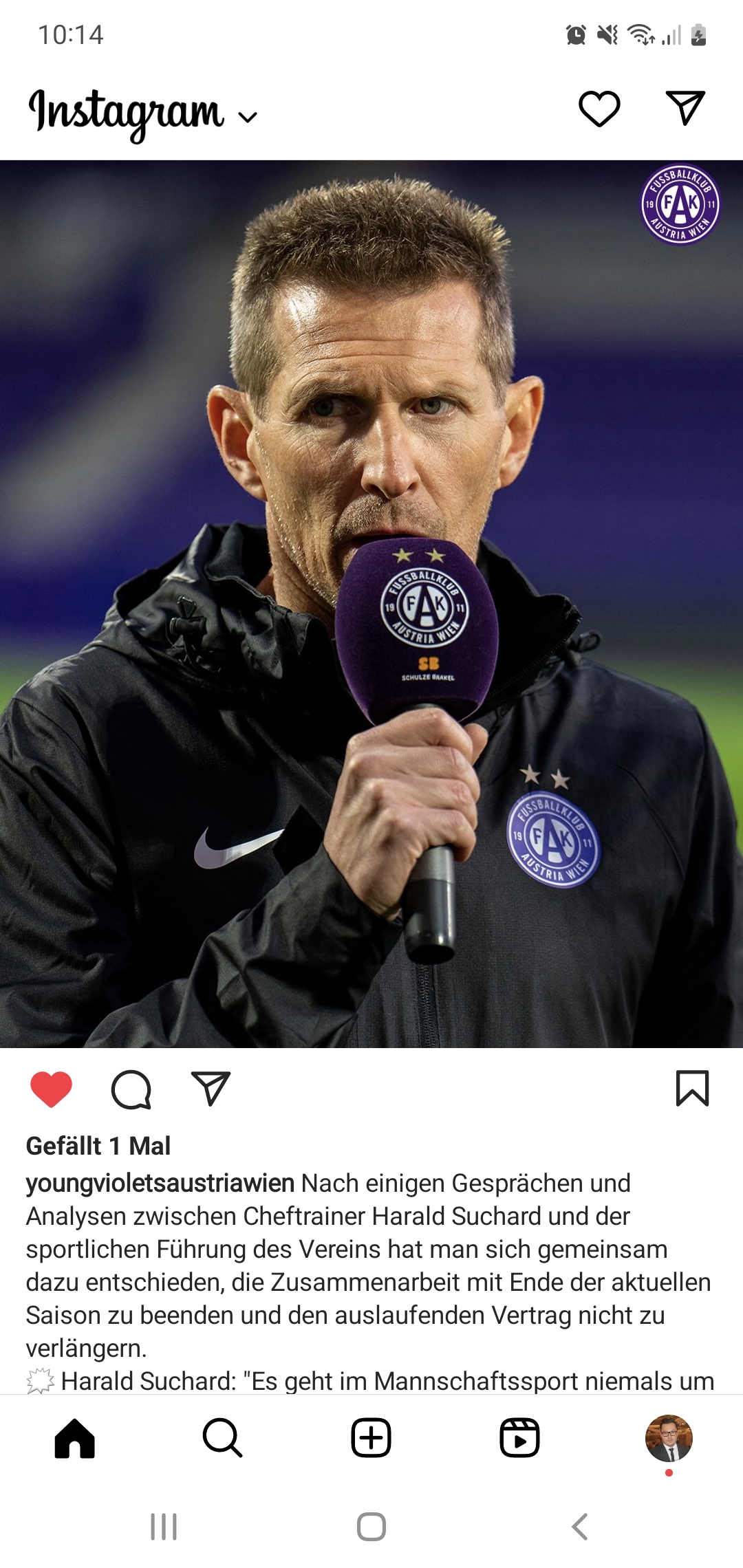Unlike the youngvioletsaustriawien post
This screenshot has height=1568, width=743.
coord(52,1089)
